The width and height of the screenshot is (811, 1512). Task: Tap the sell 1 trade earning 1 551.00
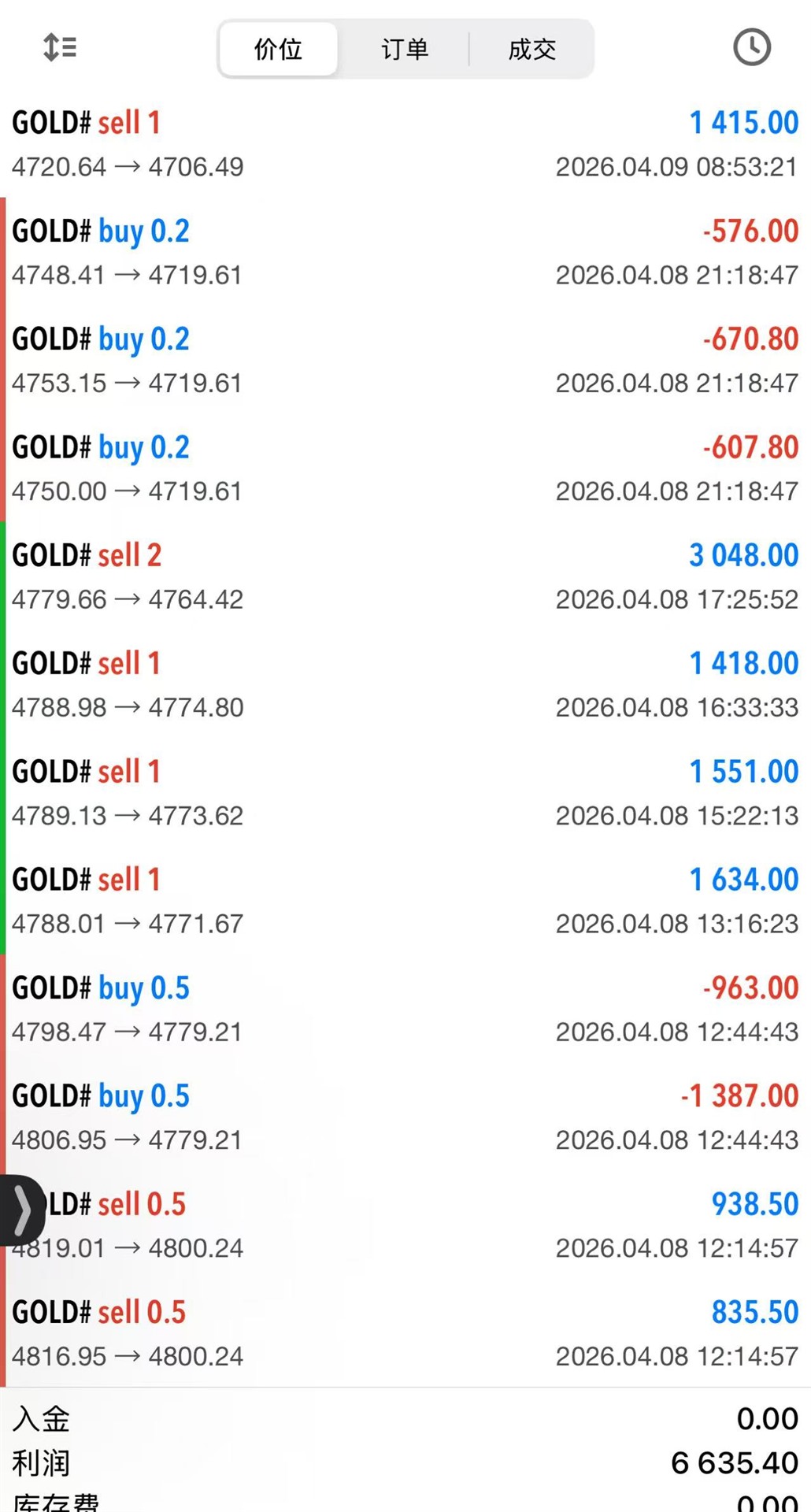tap(405, 792)
